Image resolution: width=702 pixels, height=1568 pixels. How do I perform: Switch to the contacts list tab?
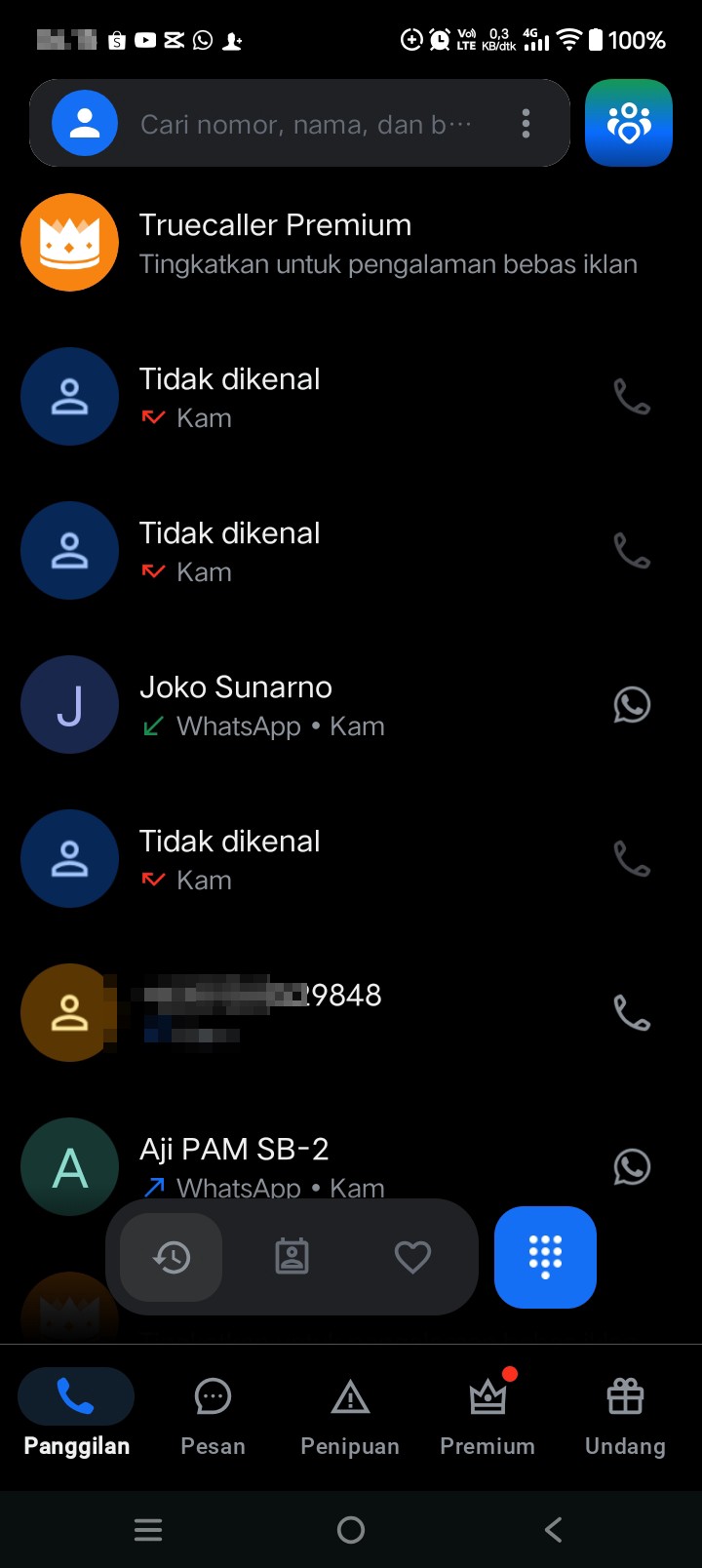tap(292, 1257)
